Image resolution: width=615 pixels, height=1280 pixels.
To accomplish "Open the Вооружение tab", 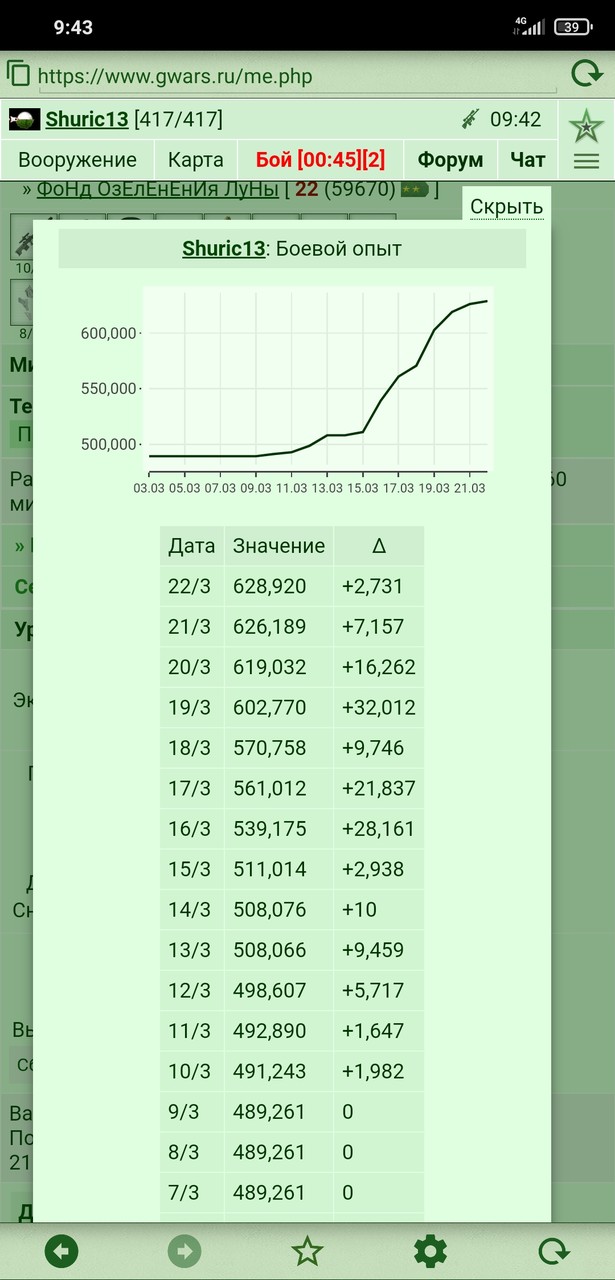I will [77, 160].
